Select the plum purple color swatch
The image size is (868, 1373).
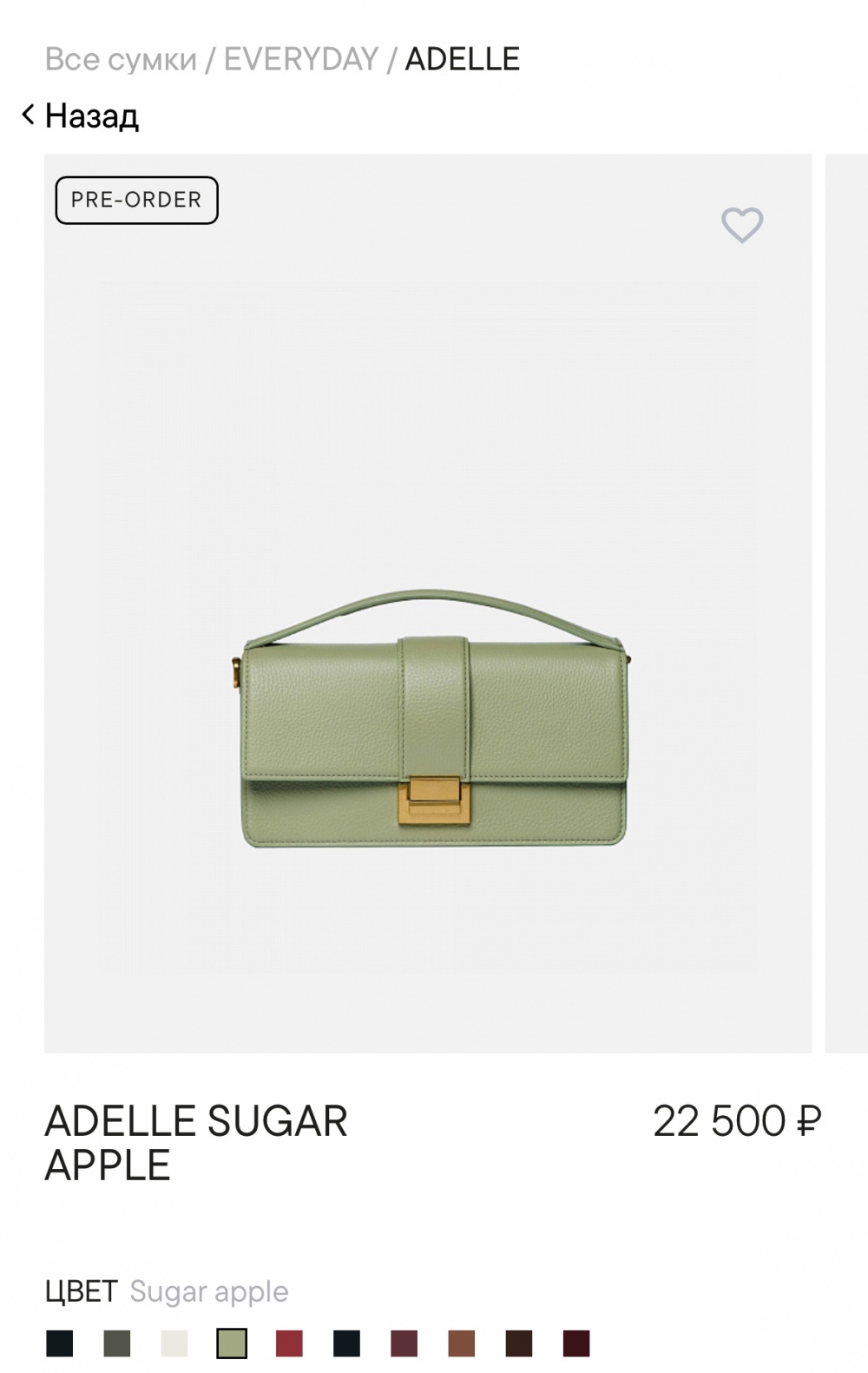coord(404,1343)
